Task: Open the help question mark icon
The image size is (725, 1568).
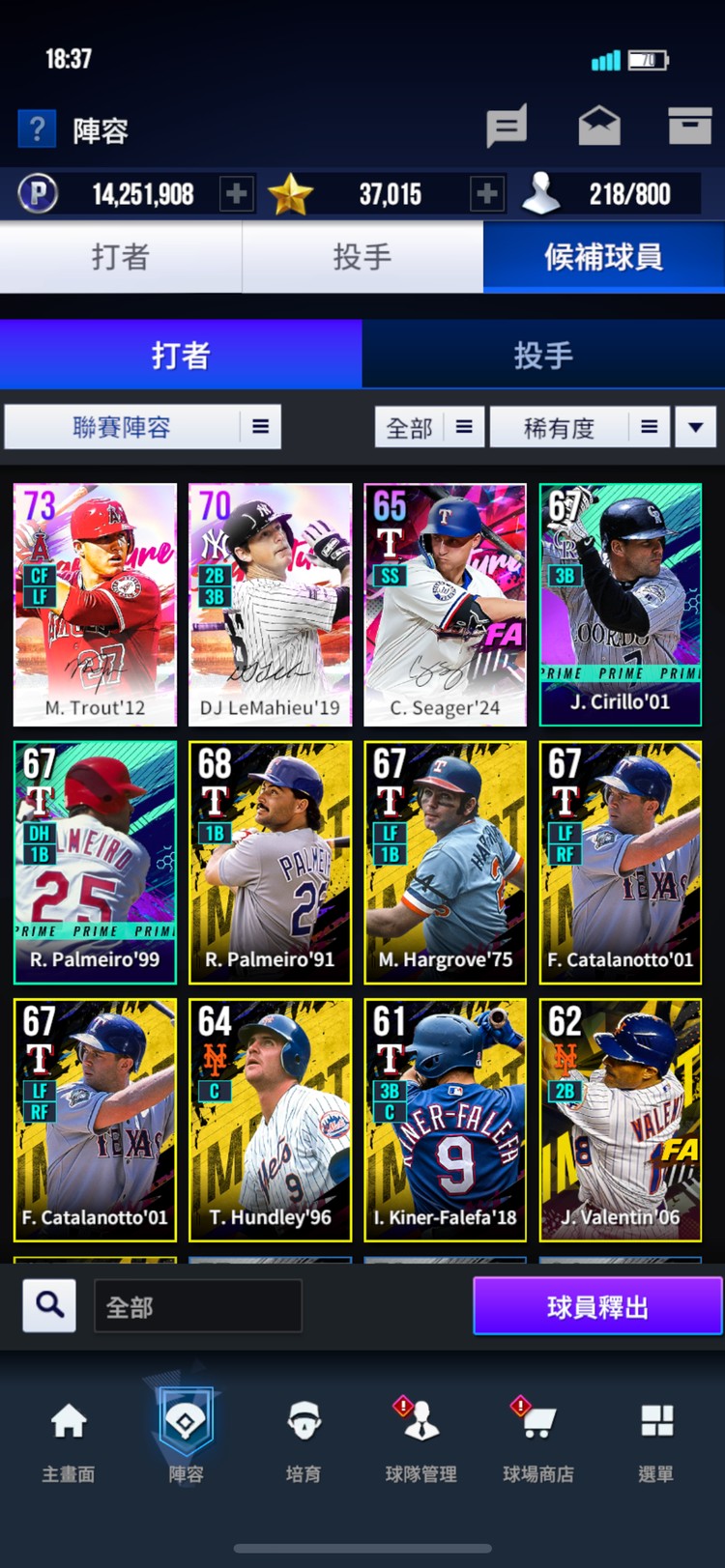Action: point(37,128)
